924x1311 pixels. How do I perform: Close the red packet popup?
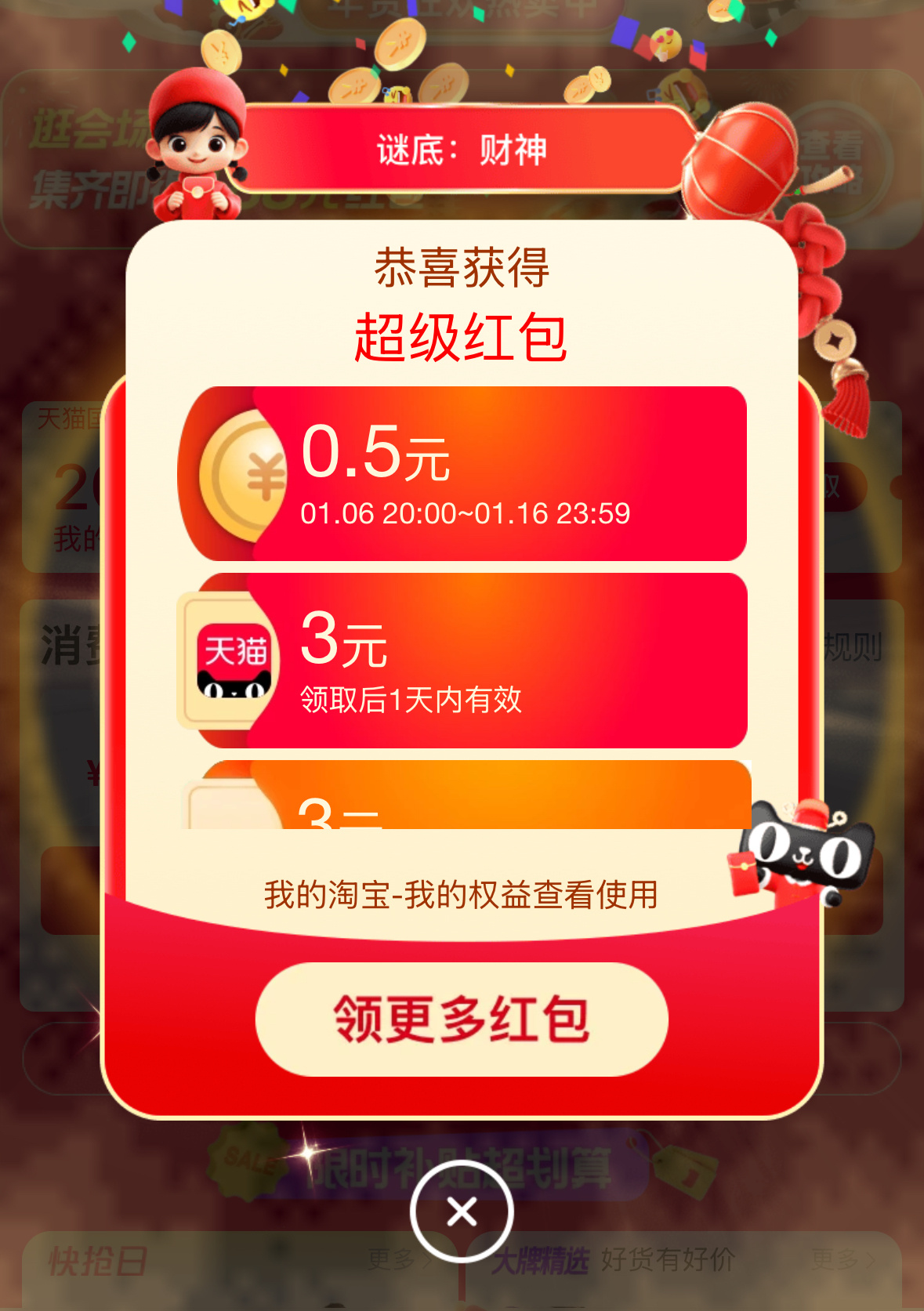pyautogui.click(x=462, y=1211)
